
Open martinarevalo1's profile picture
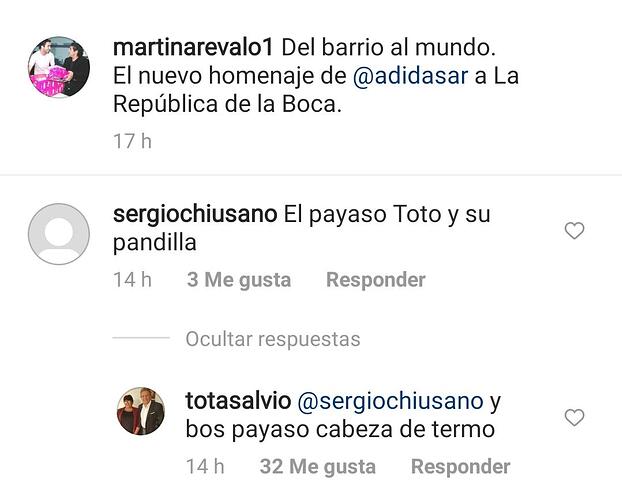(59, 67)
